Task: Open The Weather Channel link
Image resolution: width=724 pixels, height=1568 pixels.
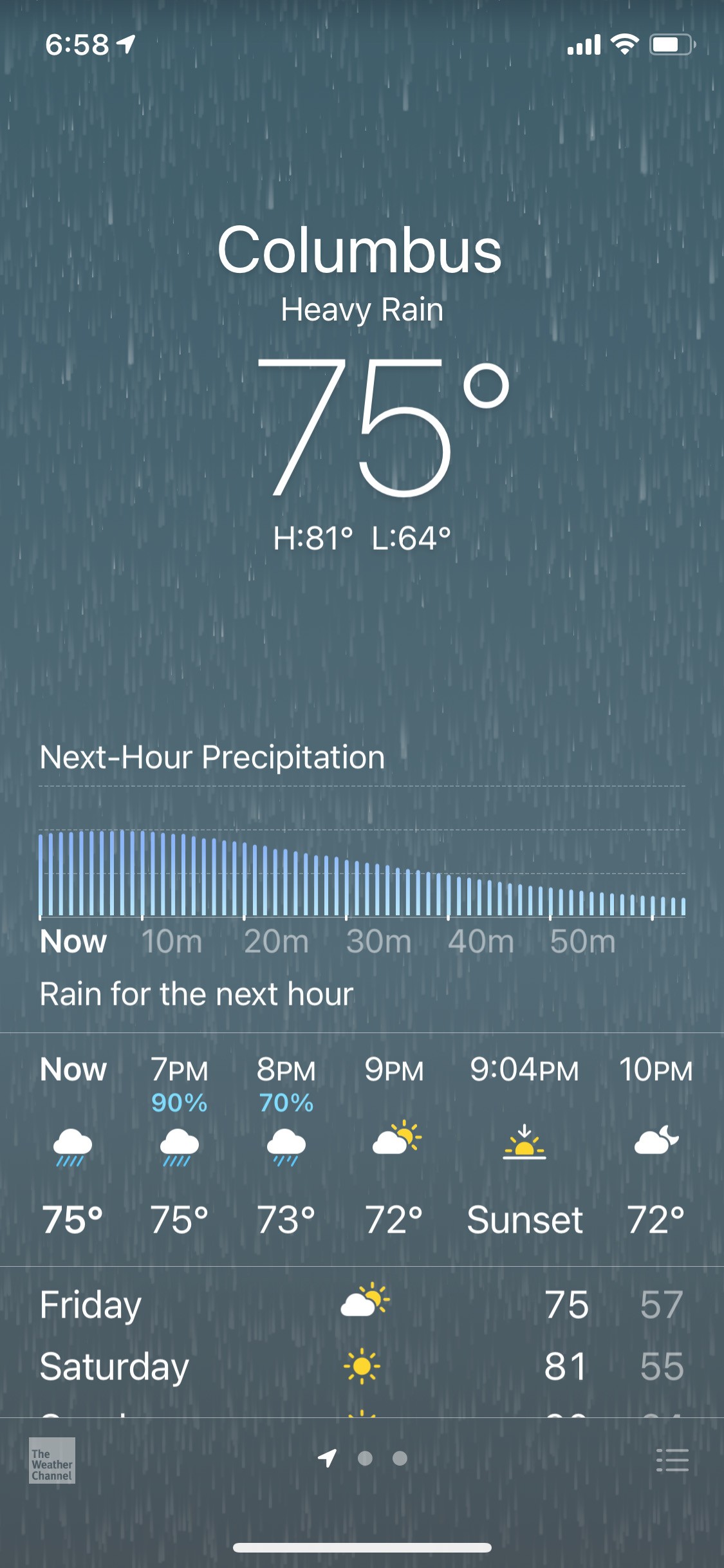Action: tap(52, 1460)
